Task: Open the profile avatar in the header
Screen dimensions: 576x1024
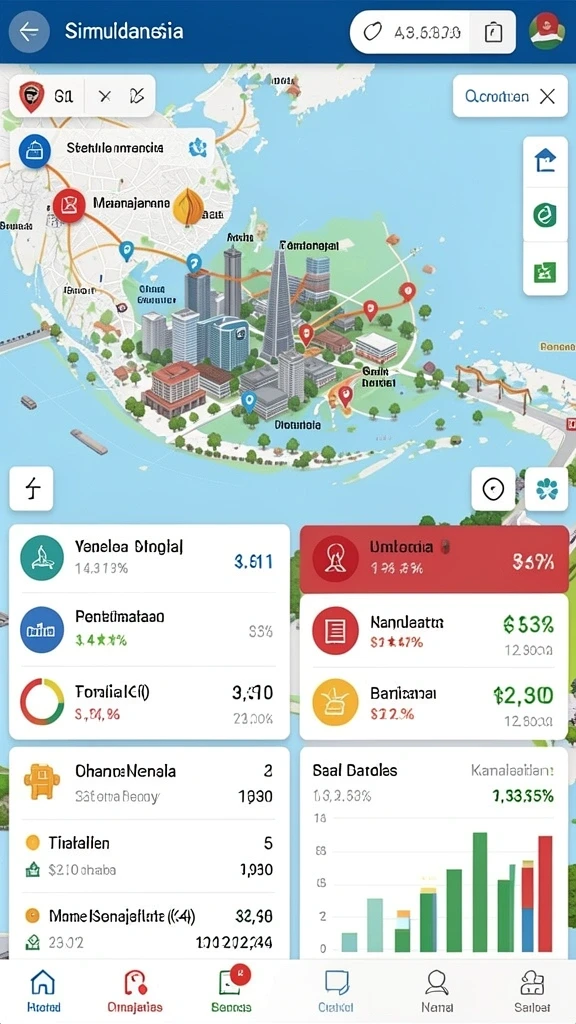Action: coord(547,31)
